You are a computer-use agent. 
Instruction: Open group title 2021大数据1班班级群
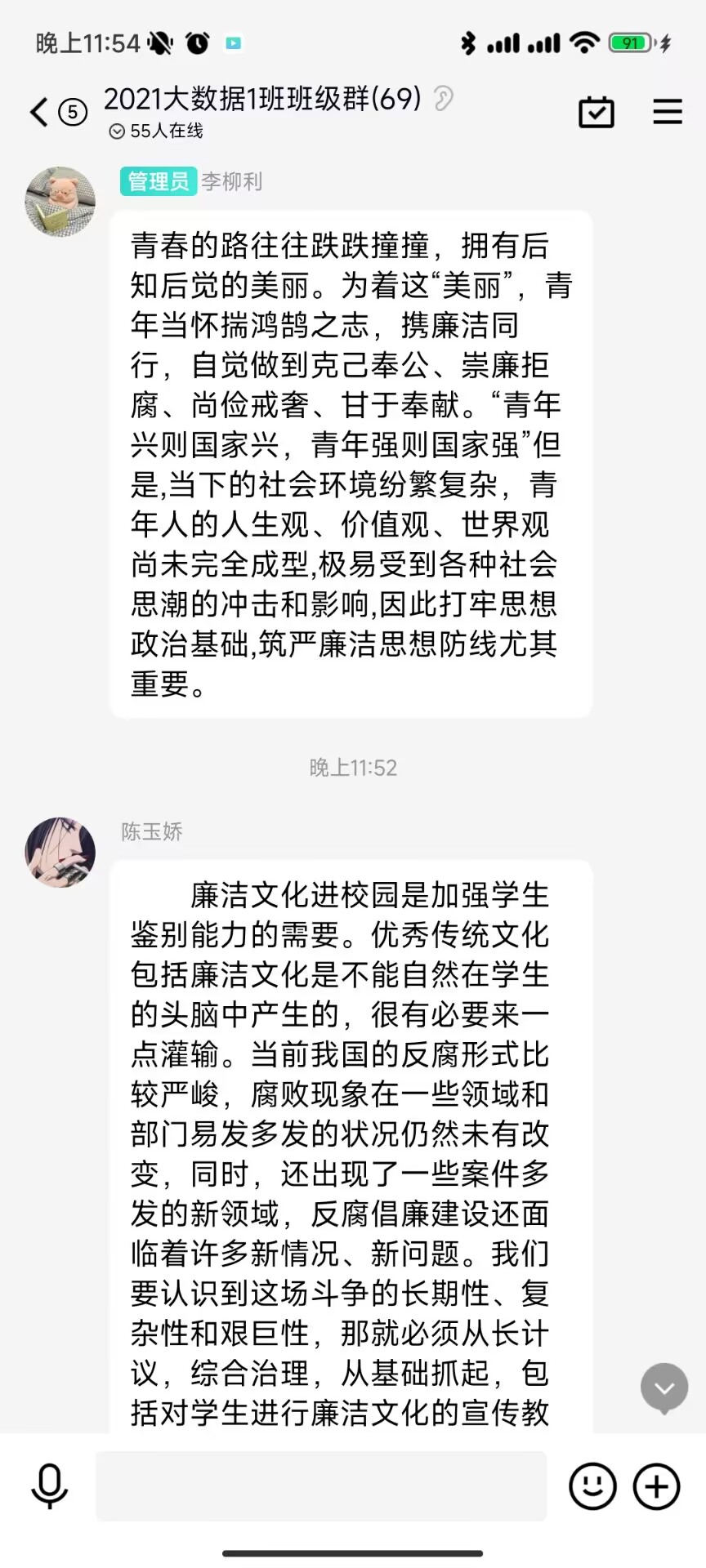pos(261,100)
